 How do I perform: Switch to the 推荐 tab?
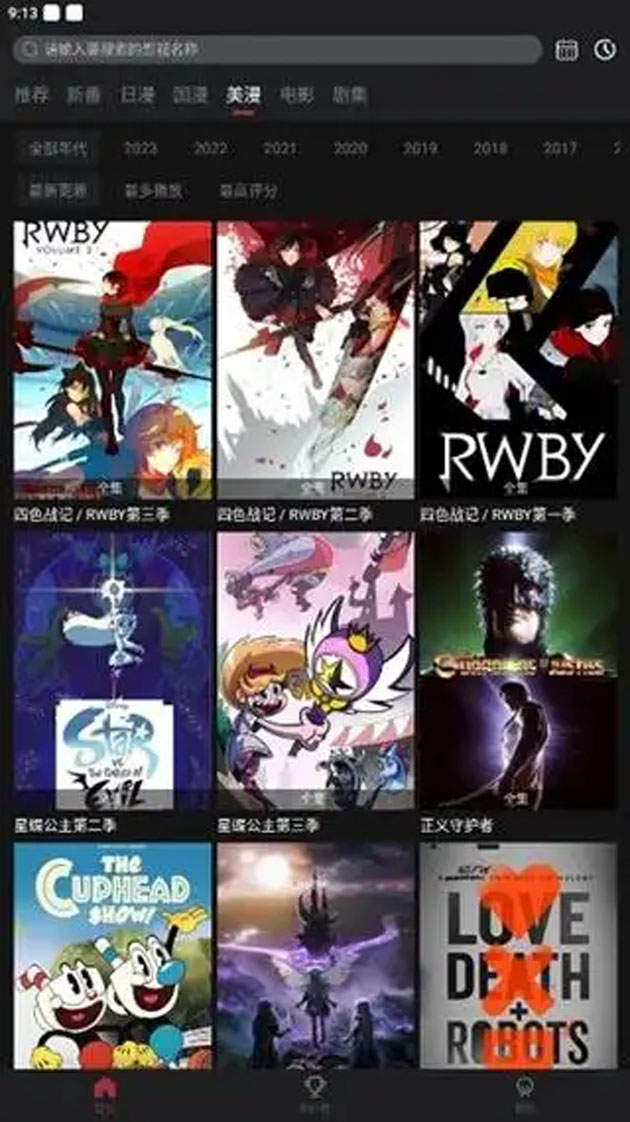pyautogui.click(x=32, y=96)
